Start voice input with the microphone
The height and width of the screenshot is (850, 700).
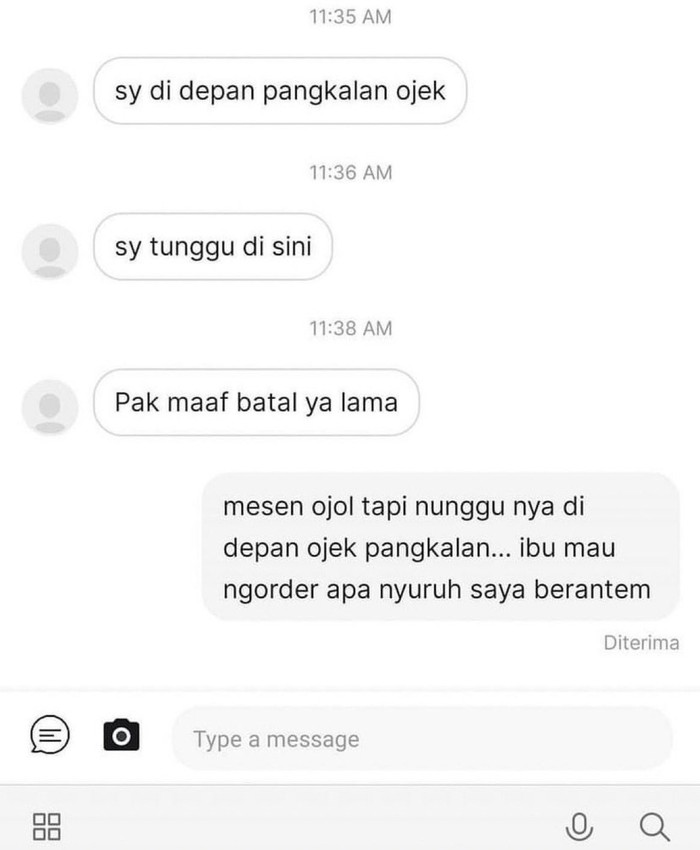pyautogui.click(x=579, y=826)
